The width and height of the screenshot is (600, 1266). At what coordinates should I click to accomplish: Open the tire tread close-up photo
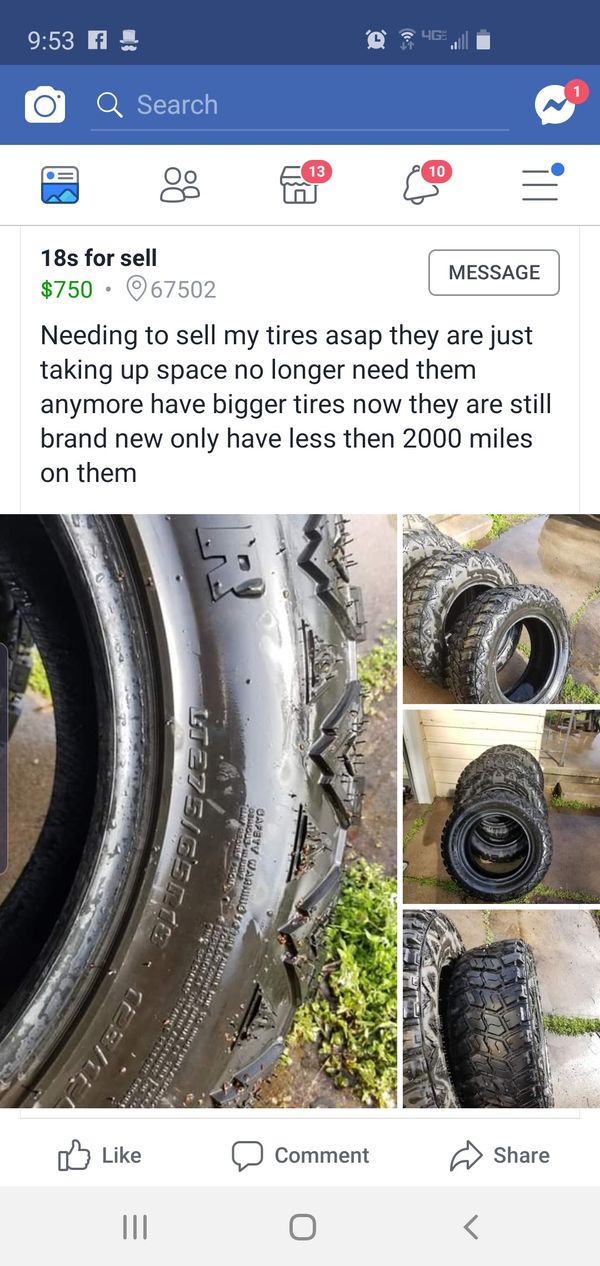[501, 1007]
